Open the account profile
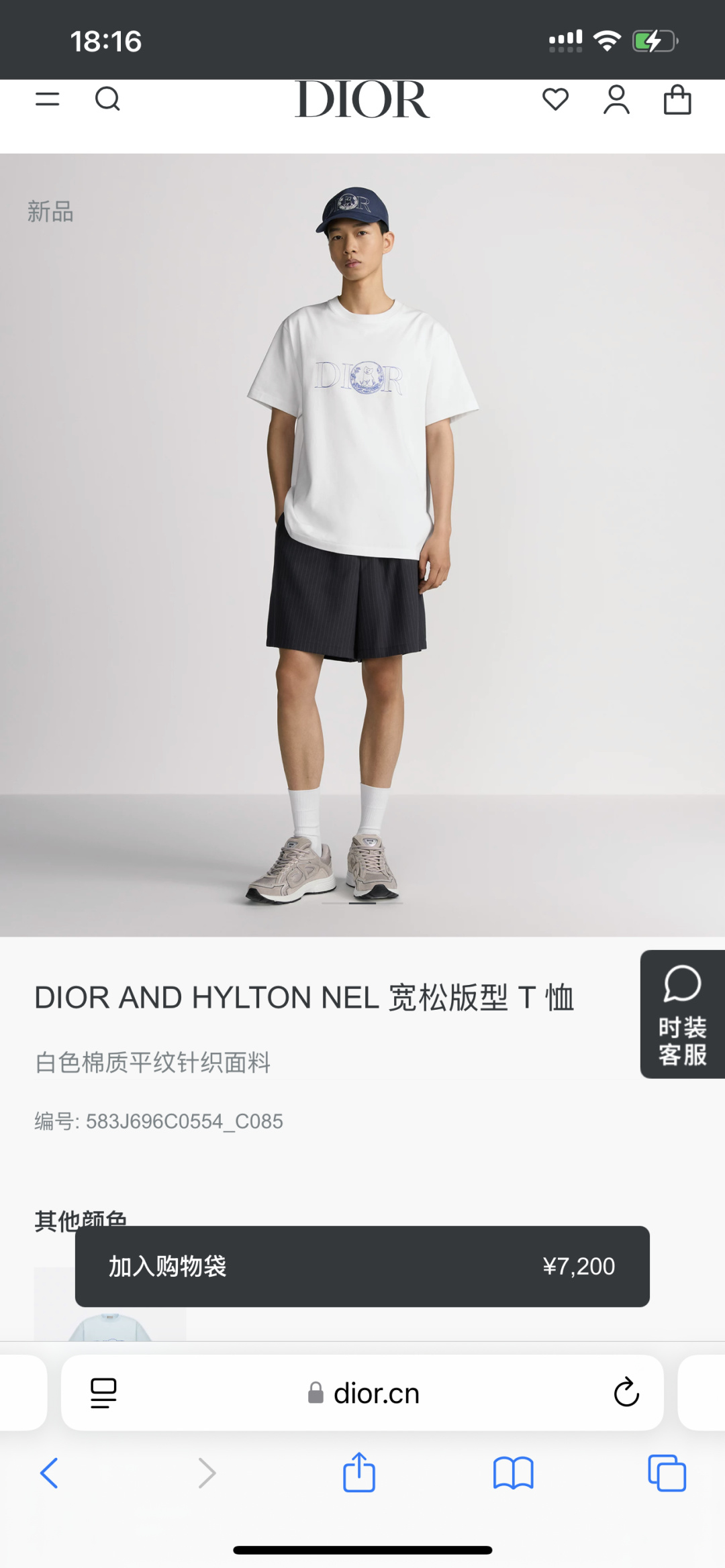 616,100
